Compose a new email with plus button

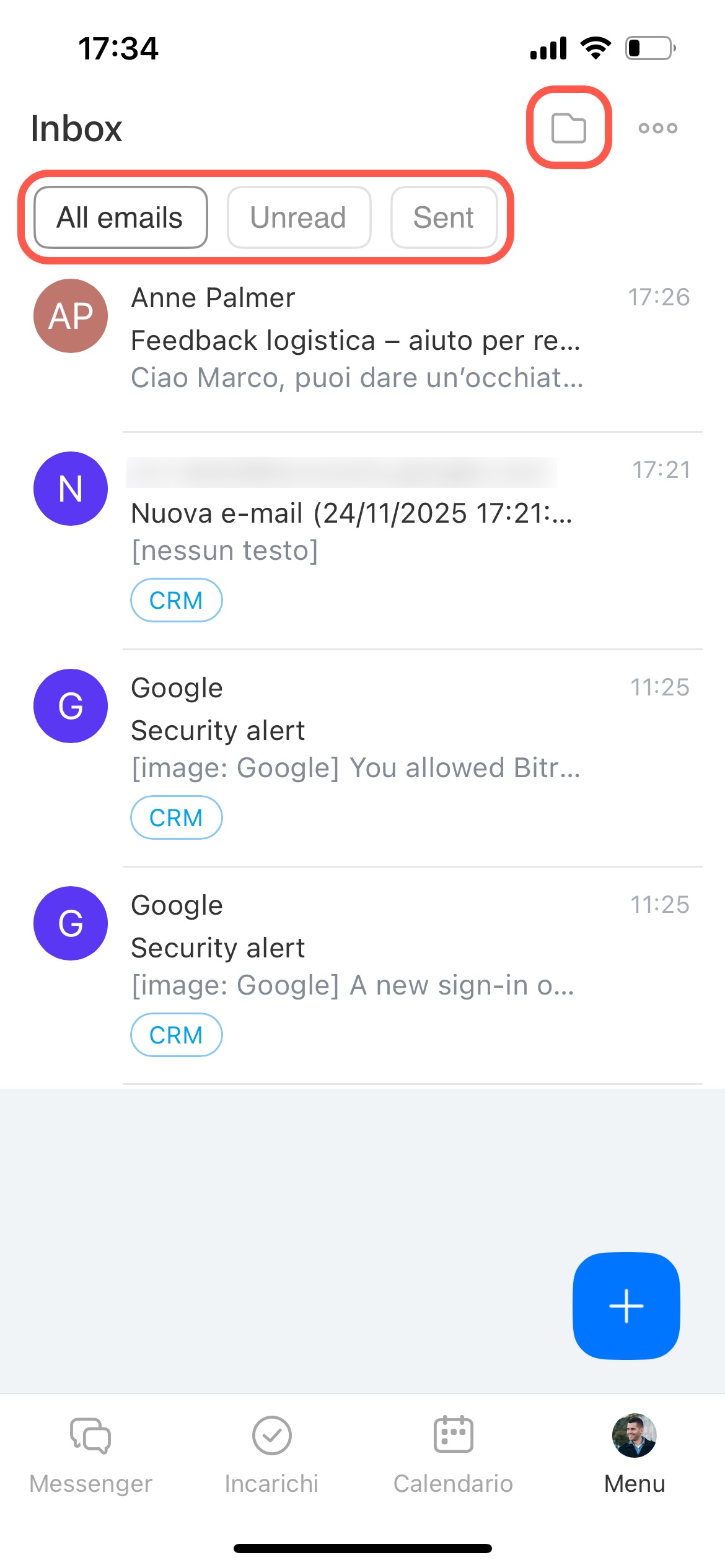(x=626, y=1306)
